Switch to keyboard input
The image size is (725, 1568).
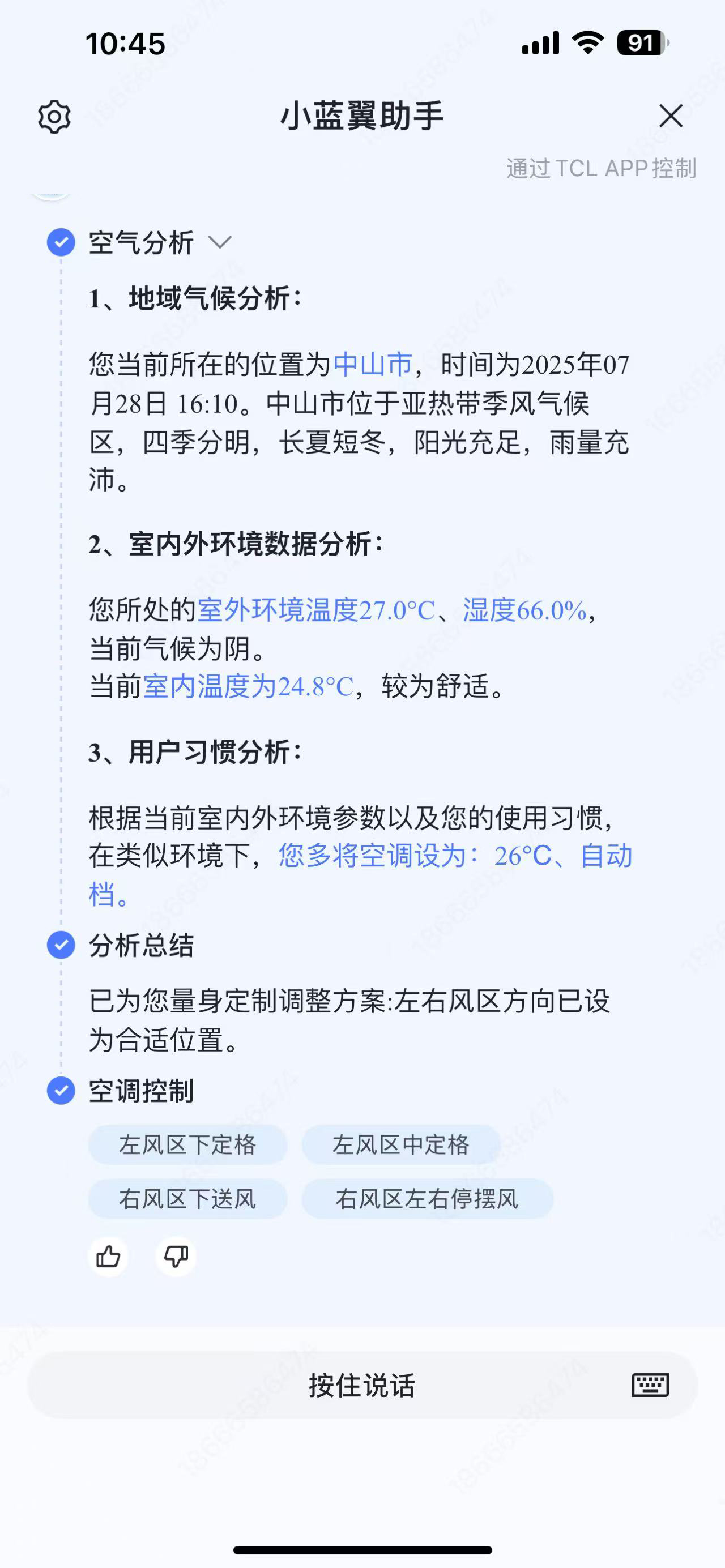(650, 1386)
